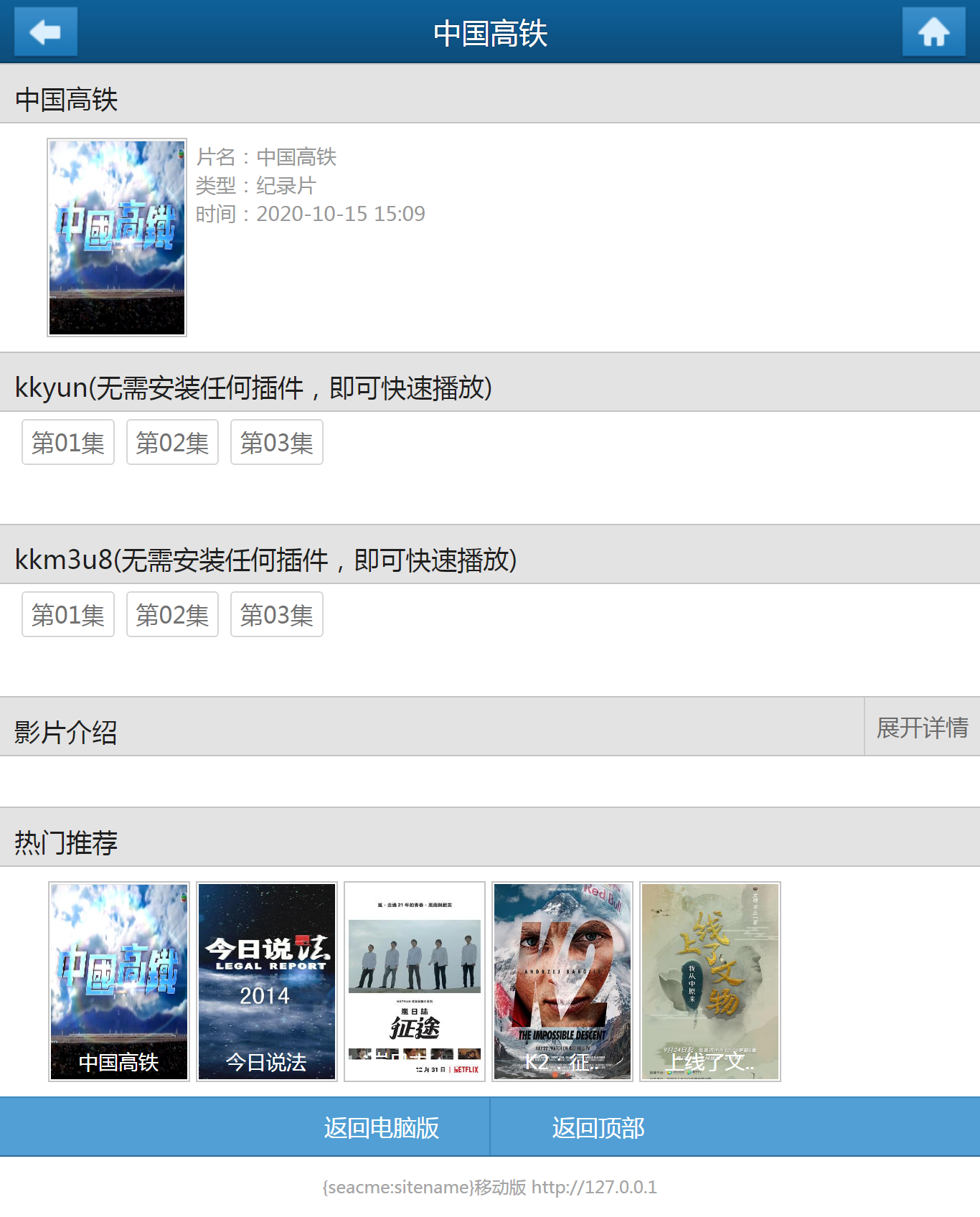Open 中国高铁 in 热门推荐
The height and width of the screenshot is (1217, 980).
tap(119, 981)
